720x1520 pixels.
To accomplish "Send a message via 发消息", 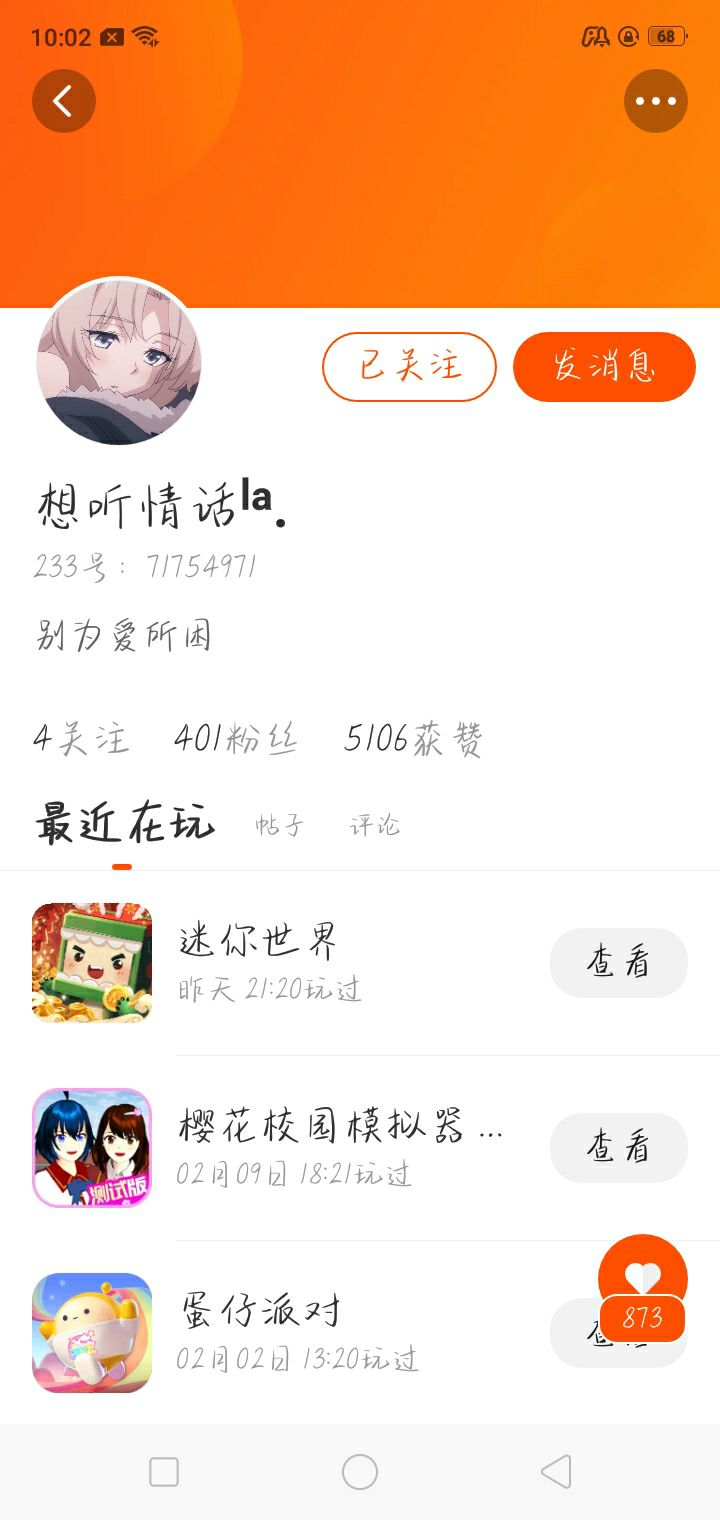I will pyautogui.click(x=604, y=367).
